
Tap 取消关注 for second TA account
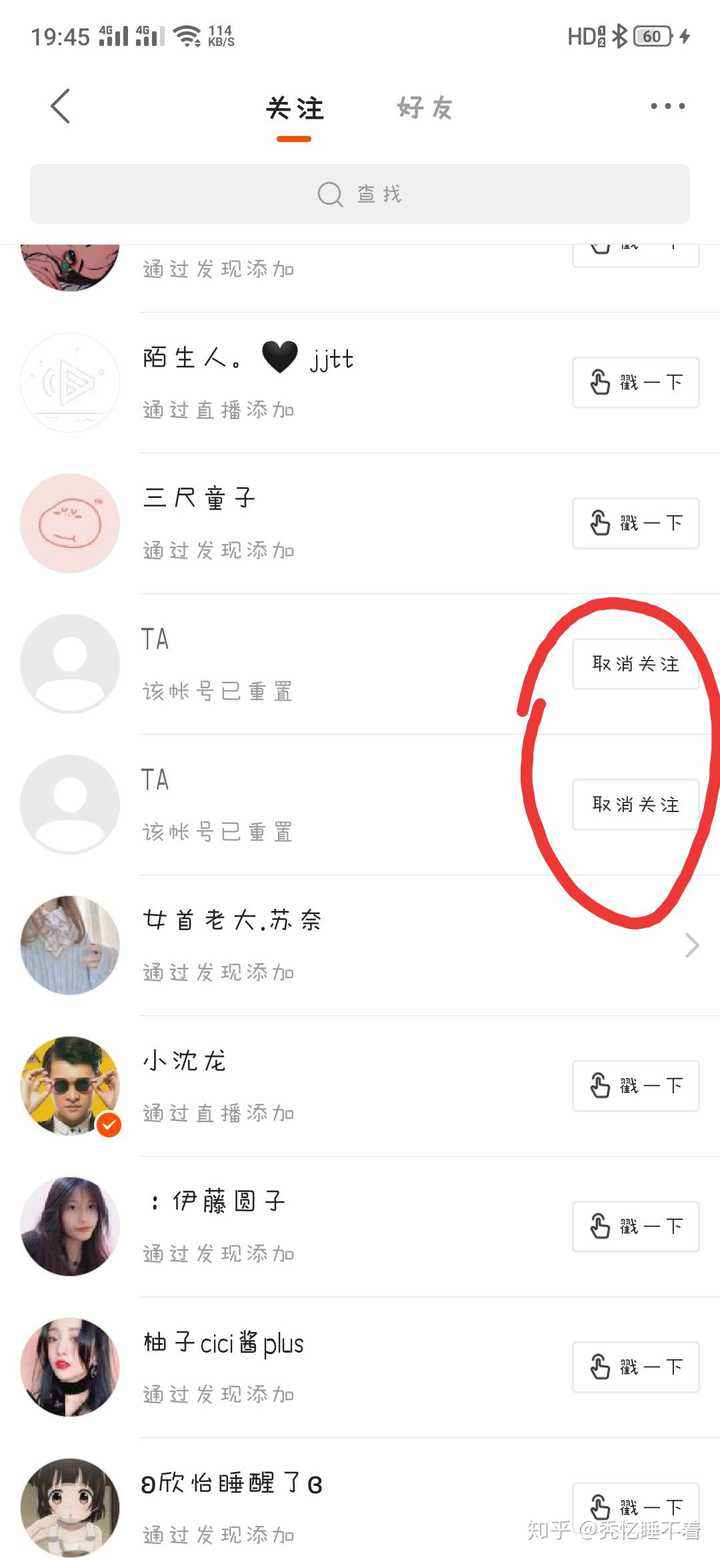[635, 804]
